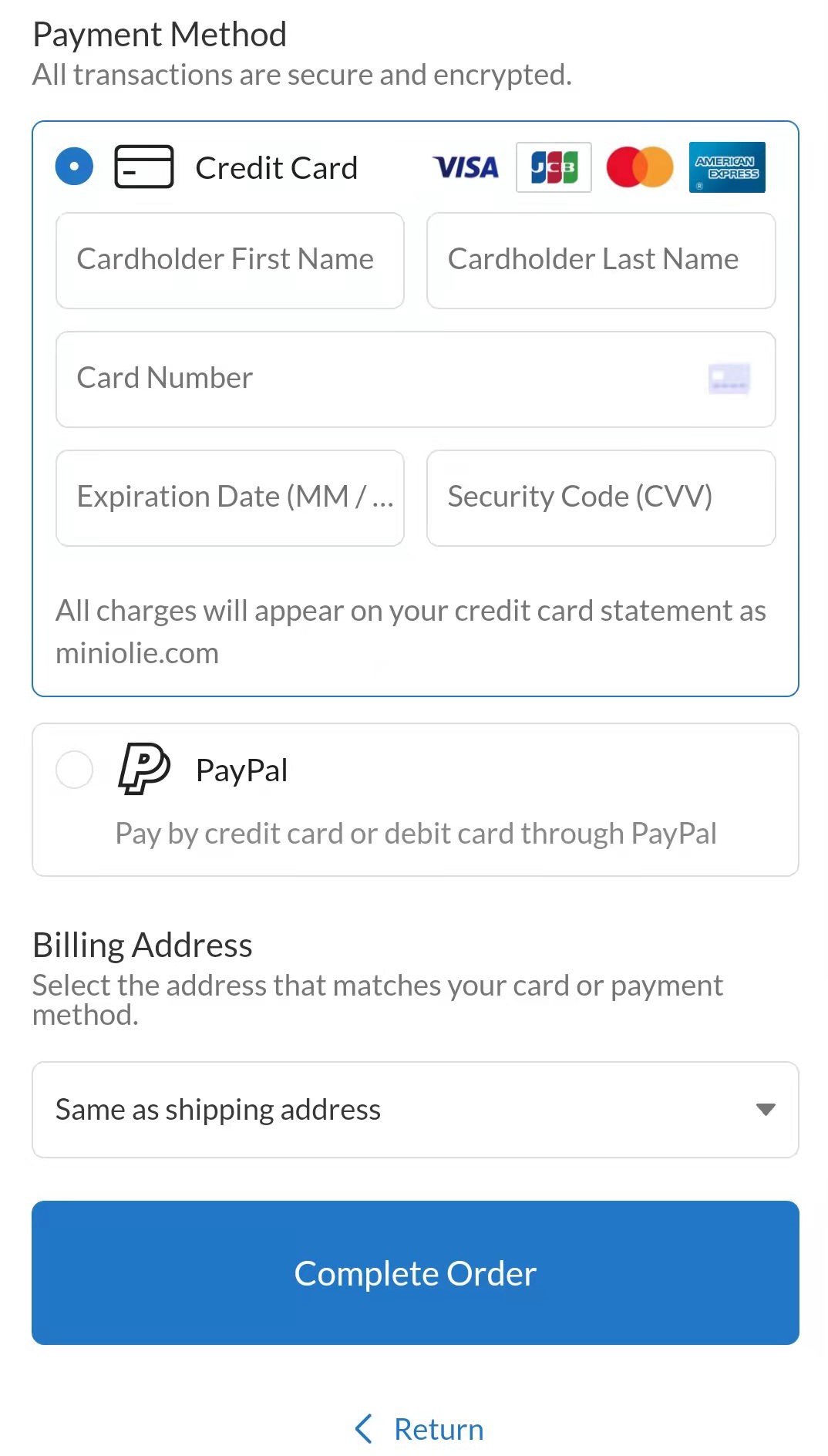The height and width of the screenshot is (1456, 828).
Task: Go back via the Return link
Action: (x=420, y=1429)
